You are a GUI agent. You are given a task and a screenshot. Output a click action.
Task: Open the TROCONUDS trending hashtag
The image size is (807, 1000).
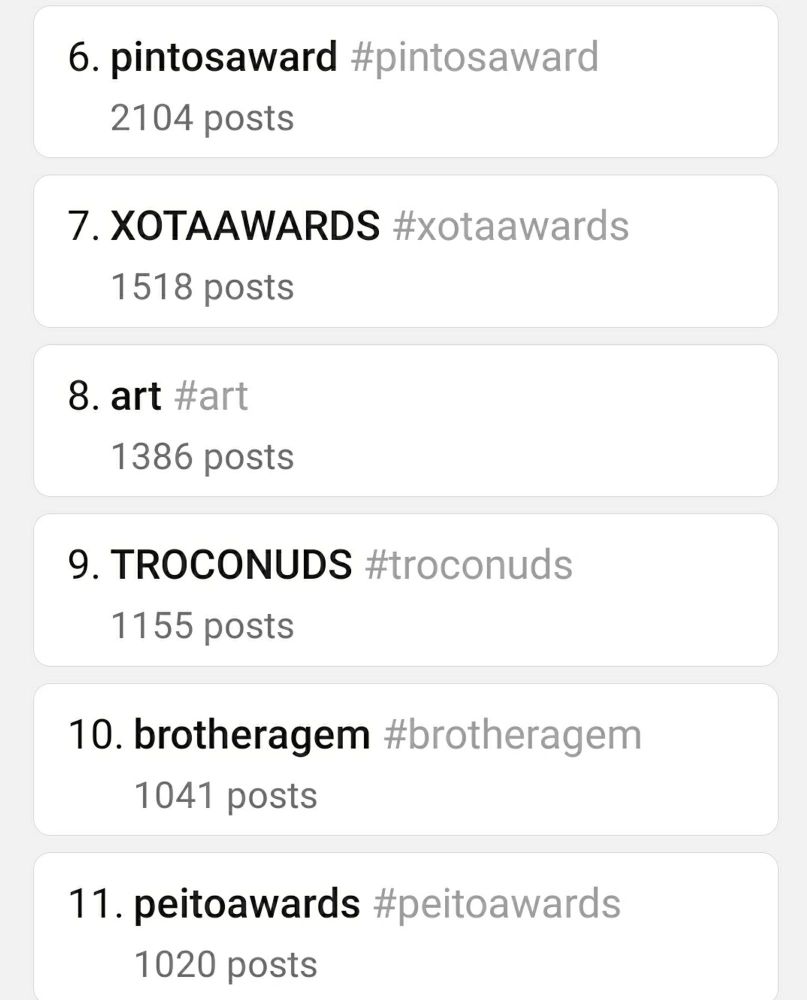click(405, 590)
